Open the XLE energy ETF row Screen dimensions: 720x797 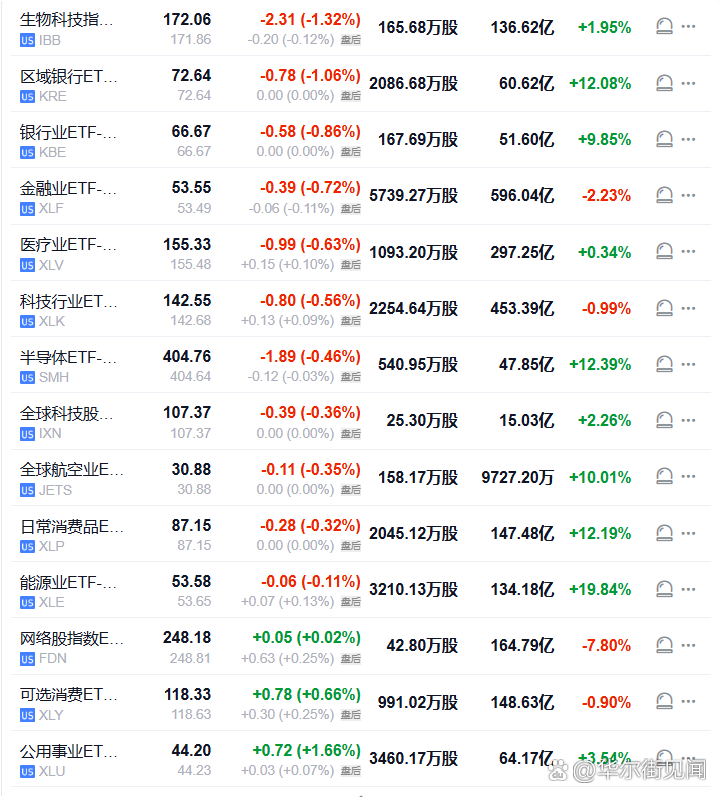click(x=67, y=582)
